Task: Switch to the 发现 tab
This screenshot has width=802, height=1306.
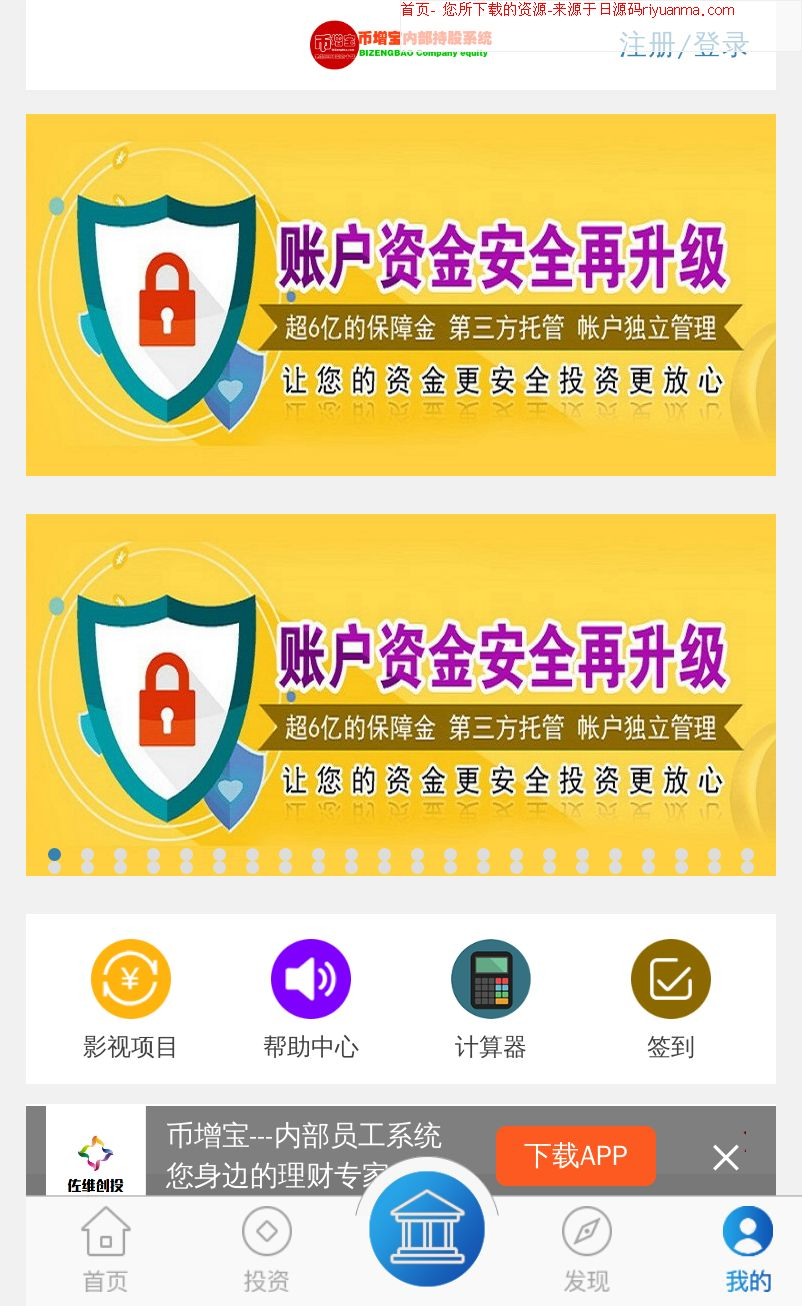Action: [586, 1250]
